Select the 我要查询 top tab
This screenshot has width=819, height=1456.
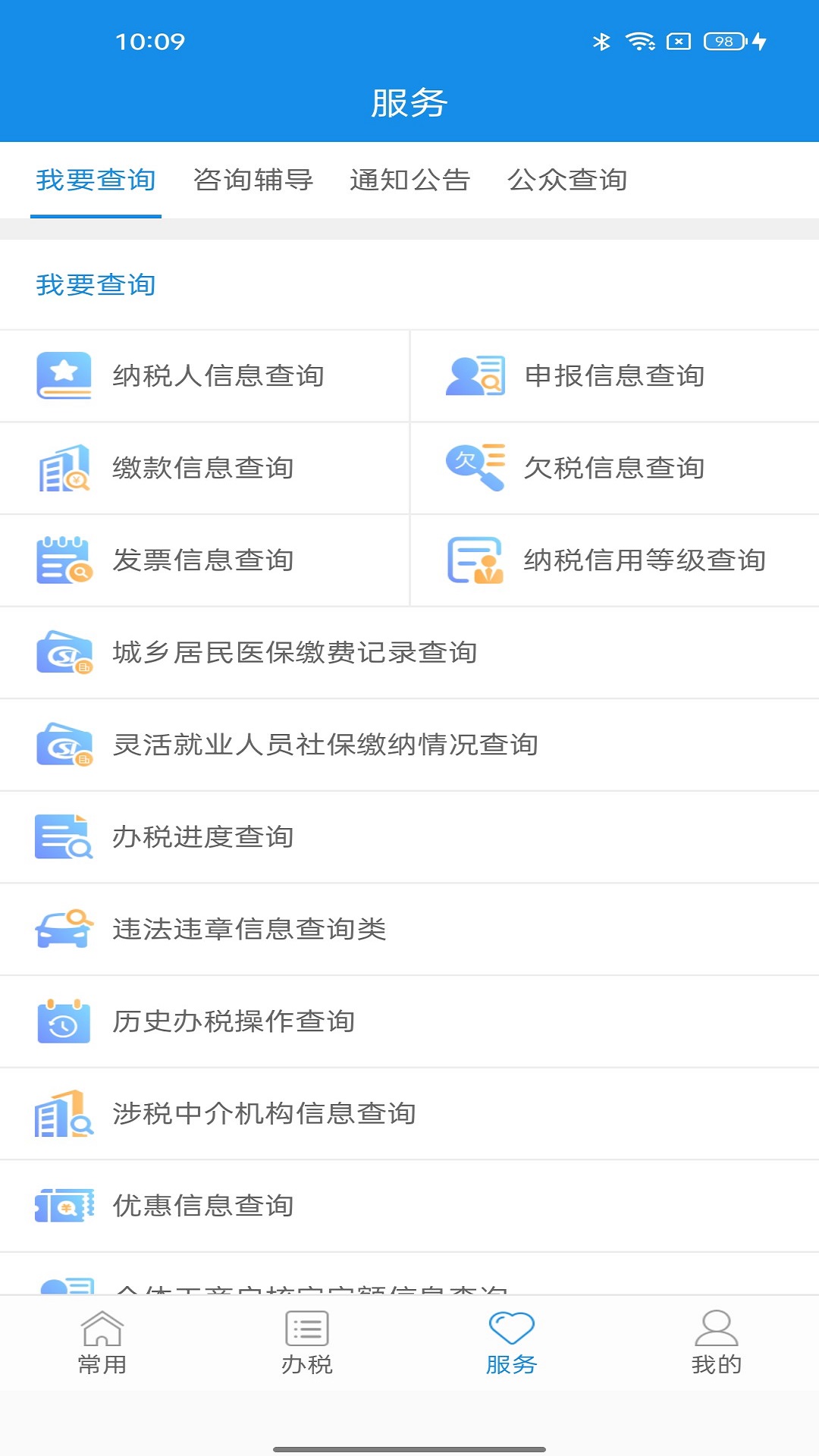(96, 180)
